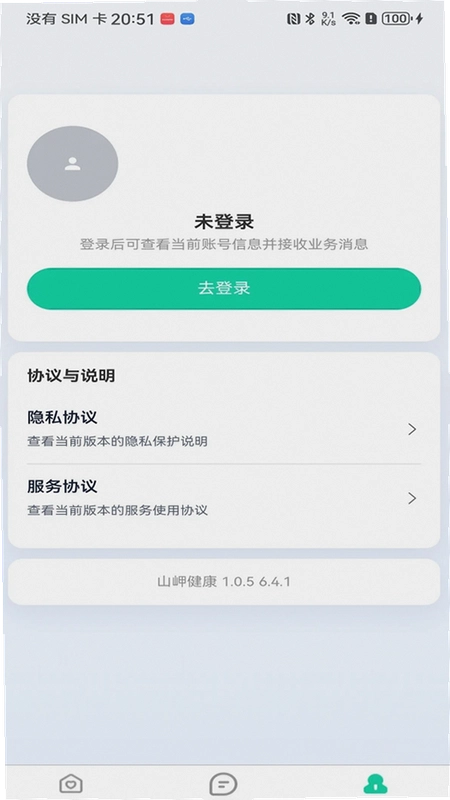This screenshot has height=800, width=450.
Task: Tap the gray profile avatar
Action: point(72,164)
